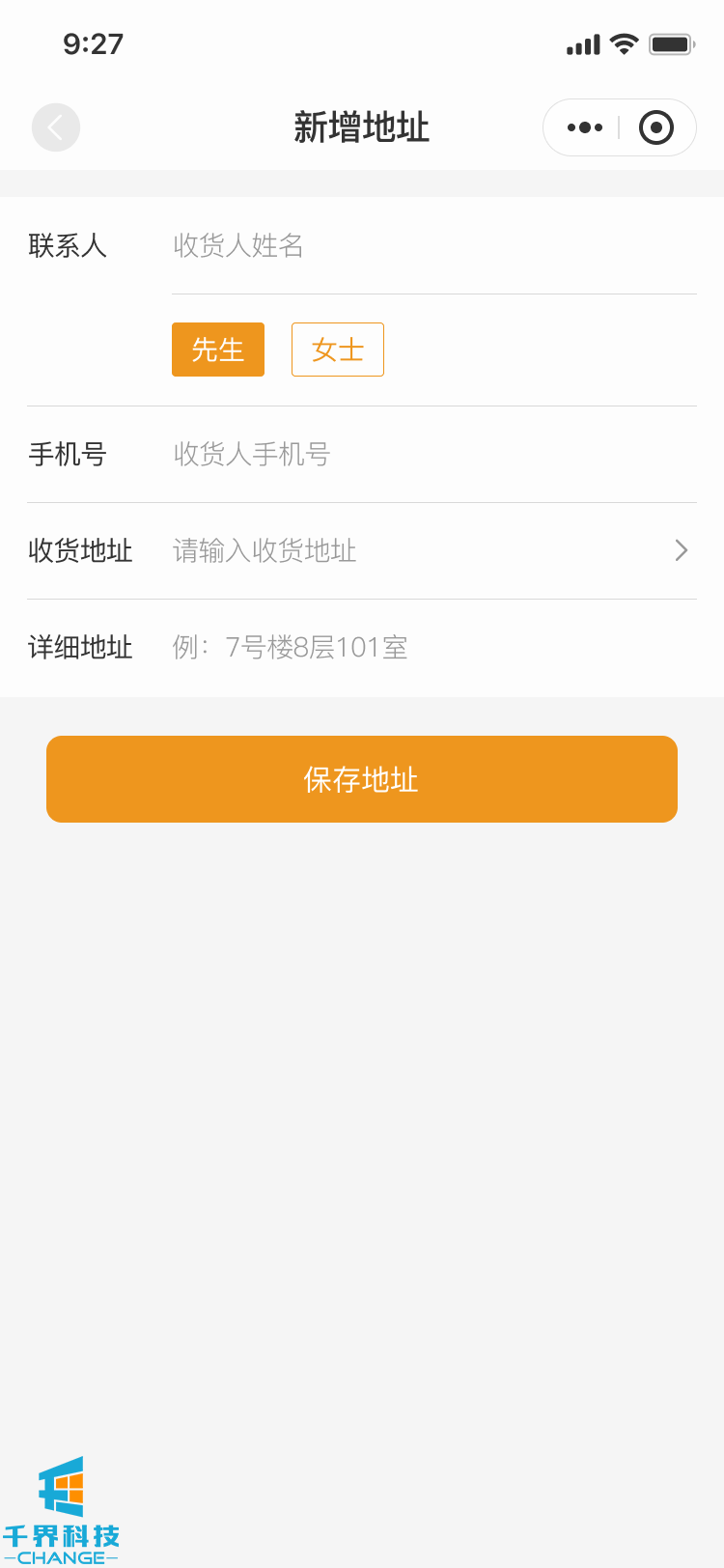Enter name in 收货人姓名 field
The width and height of the screenshot is (724, 1568).
[x=432, y=246]
